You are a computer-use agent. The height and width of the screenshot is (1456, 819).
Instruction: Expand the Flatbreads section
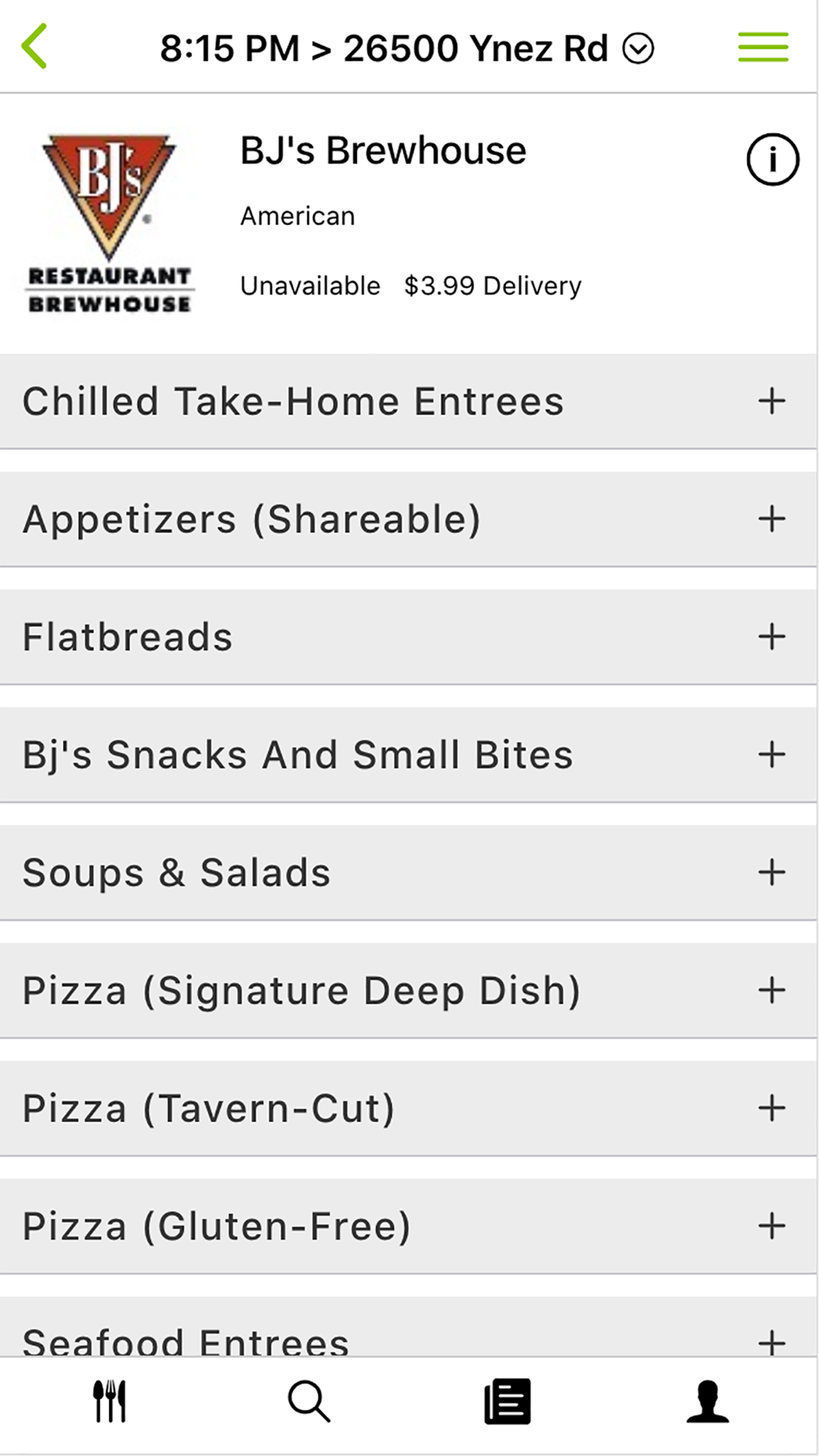click(408, 637)
